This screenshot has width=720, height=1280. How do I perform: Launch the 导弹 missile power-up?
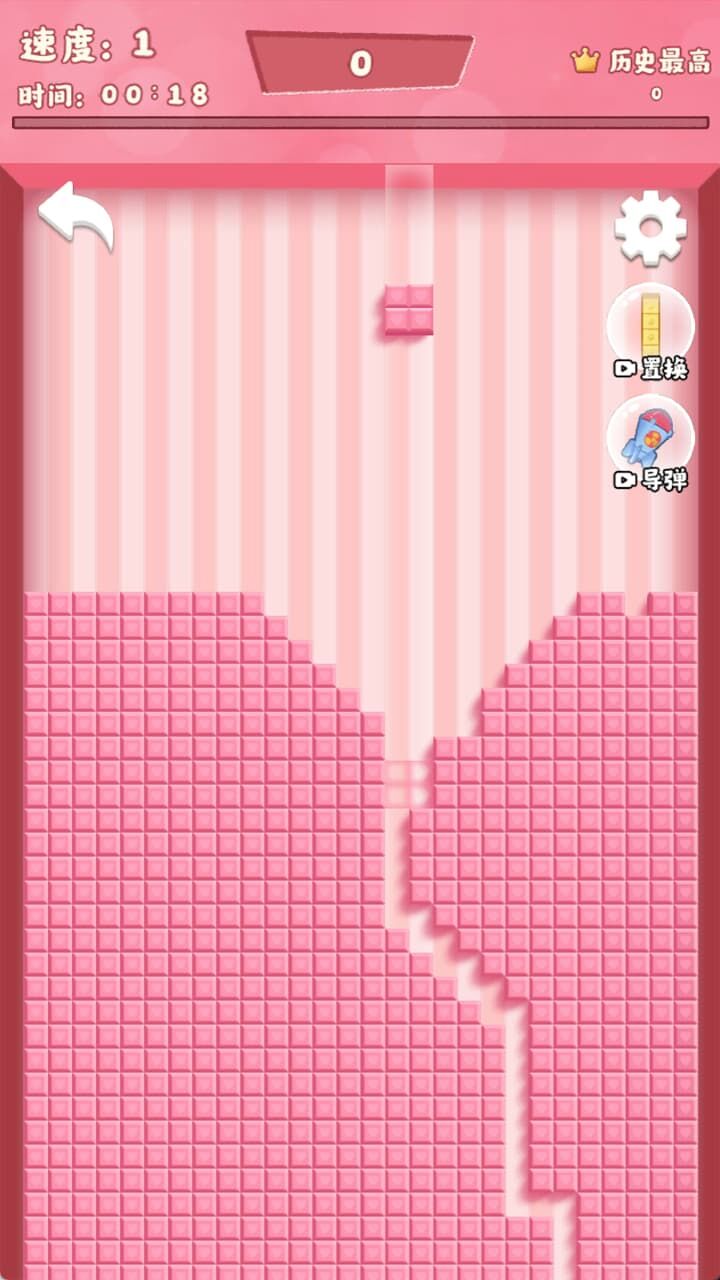651,440
